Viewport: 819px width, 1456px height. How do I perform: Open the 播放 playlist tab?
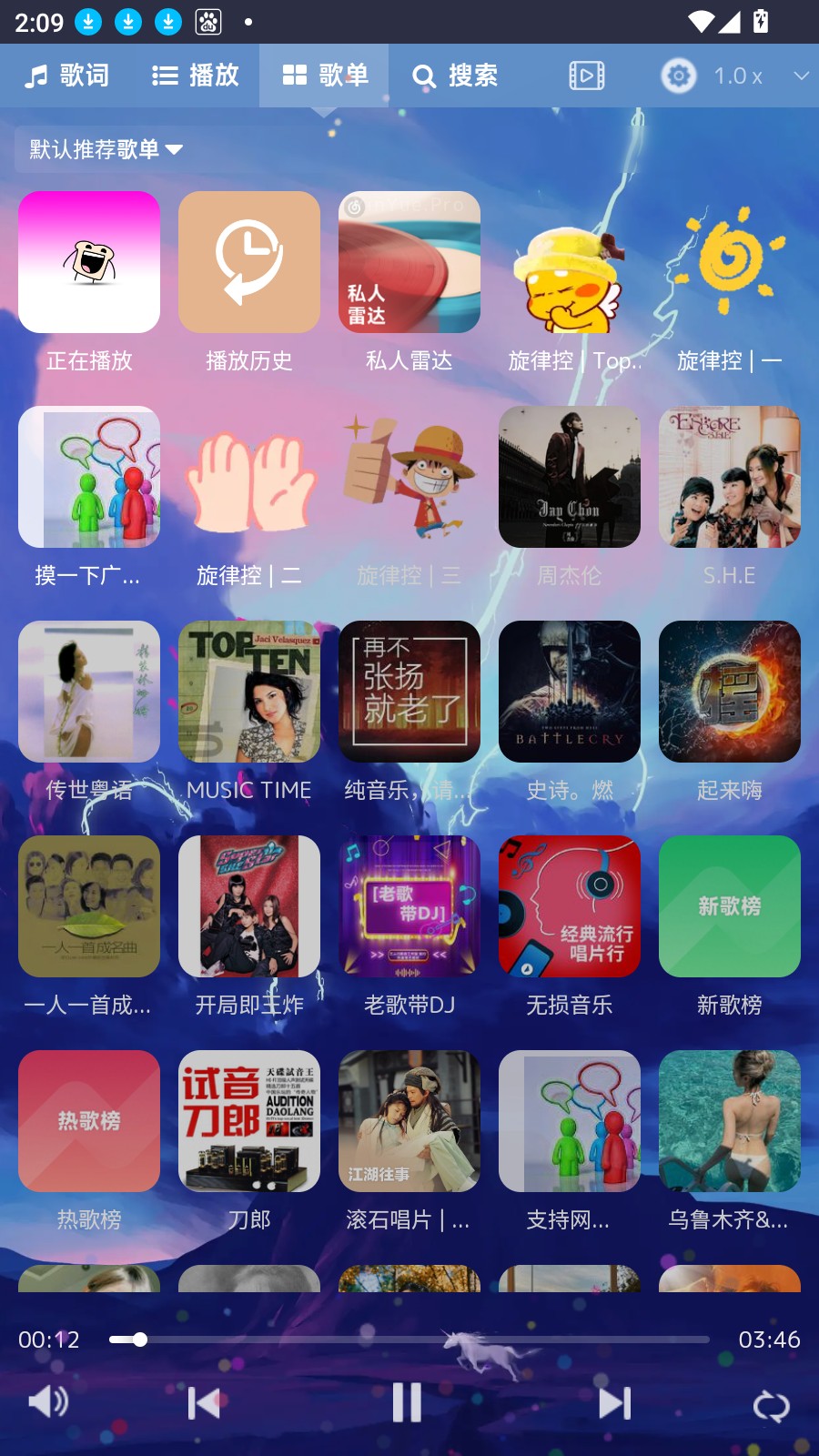(195, 76)
